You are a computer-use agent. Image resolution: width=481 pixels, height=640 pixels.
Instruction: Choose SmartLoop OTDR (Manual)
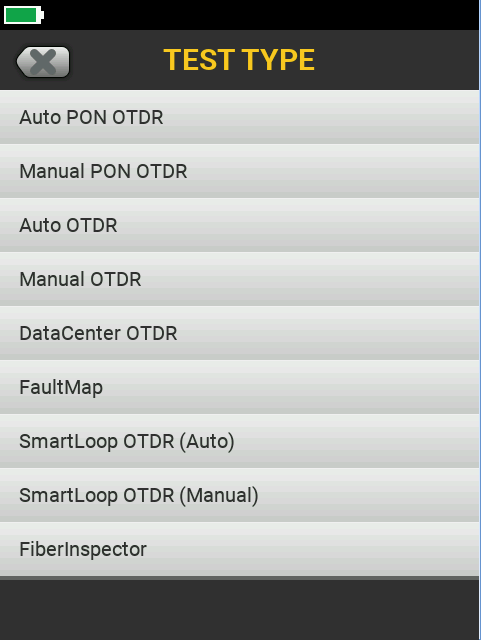point(239,495)
